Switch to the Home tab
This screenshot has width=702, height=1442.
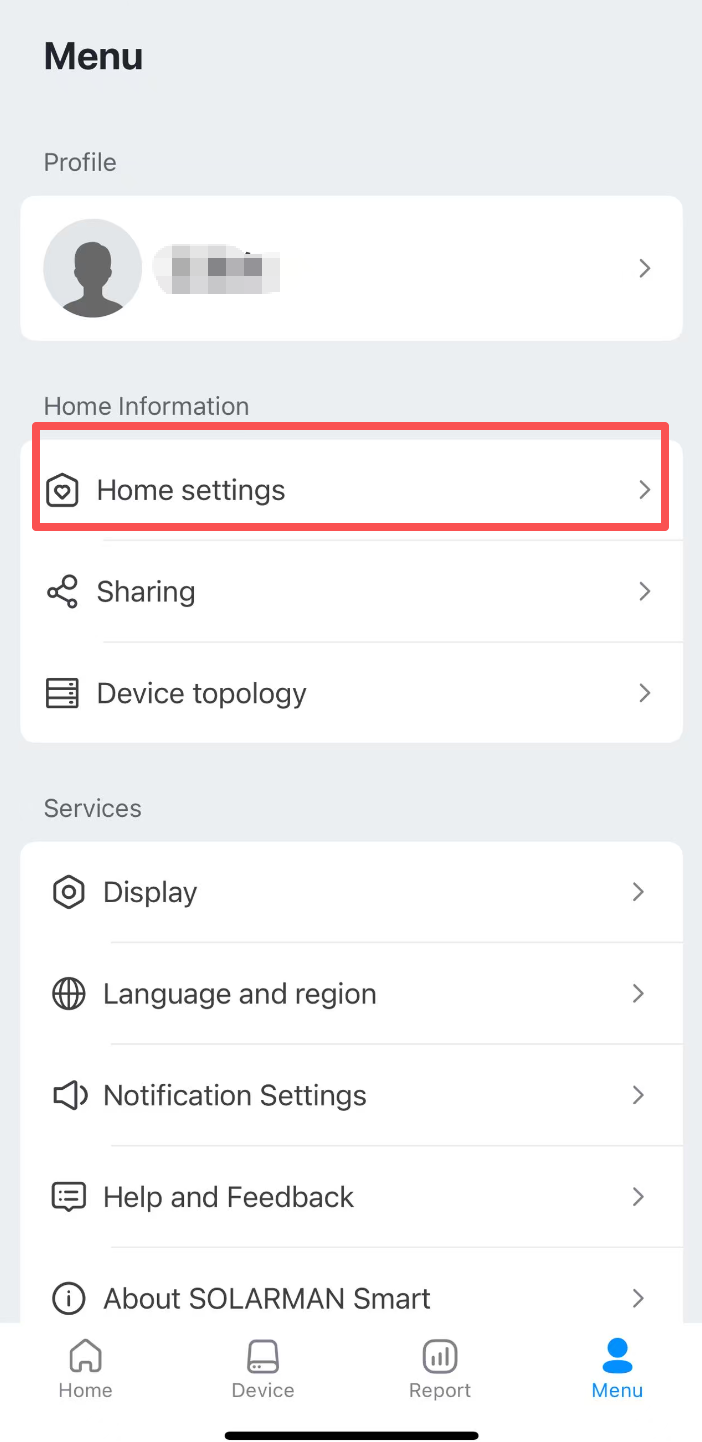(86, 1370)
